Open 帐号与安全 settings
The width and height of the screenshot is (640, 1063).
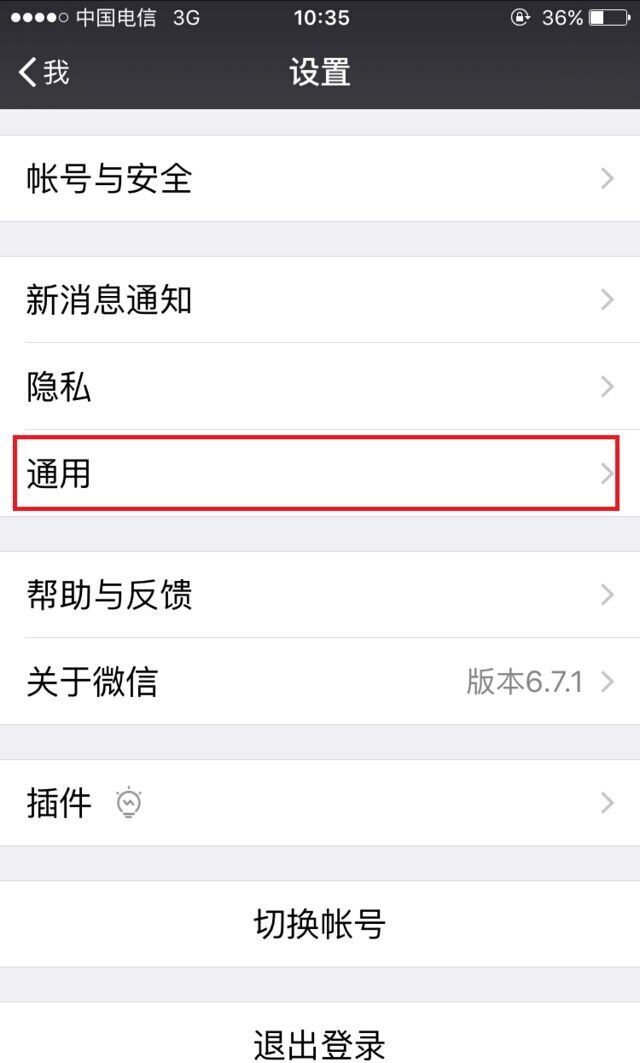(320, 179)
